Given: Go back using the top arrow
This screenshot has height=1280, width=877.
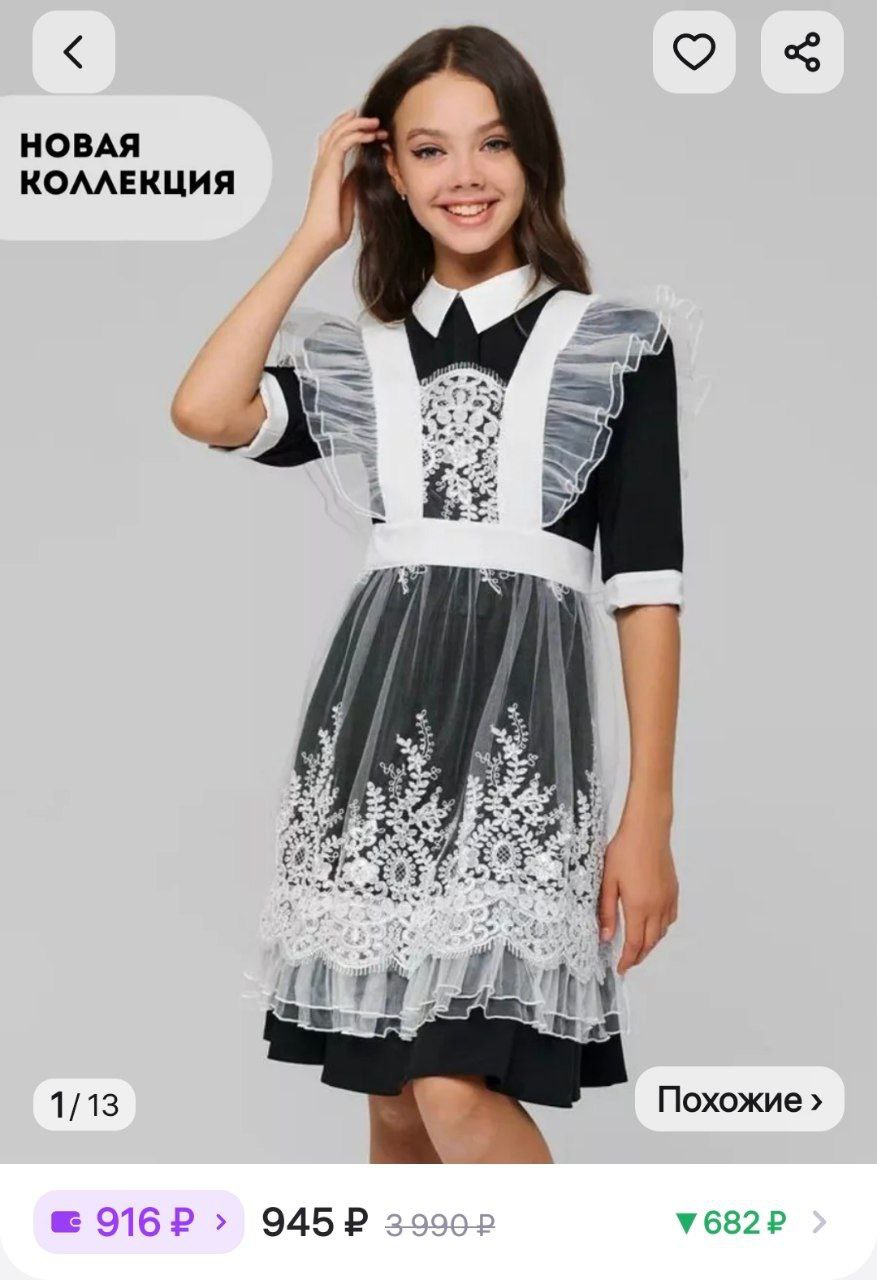Looking at the screenshot, I should point(73,52).
